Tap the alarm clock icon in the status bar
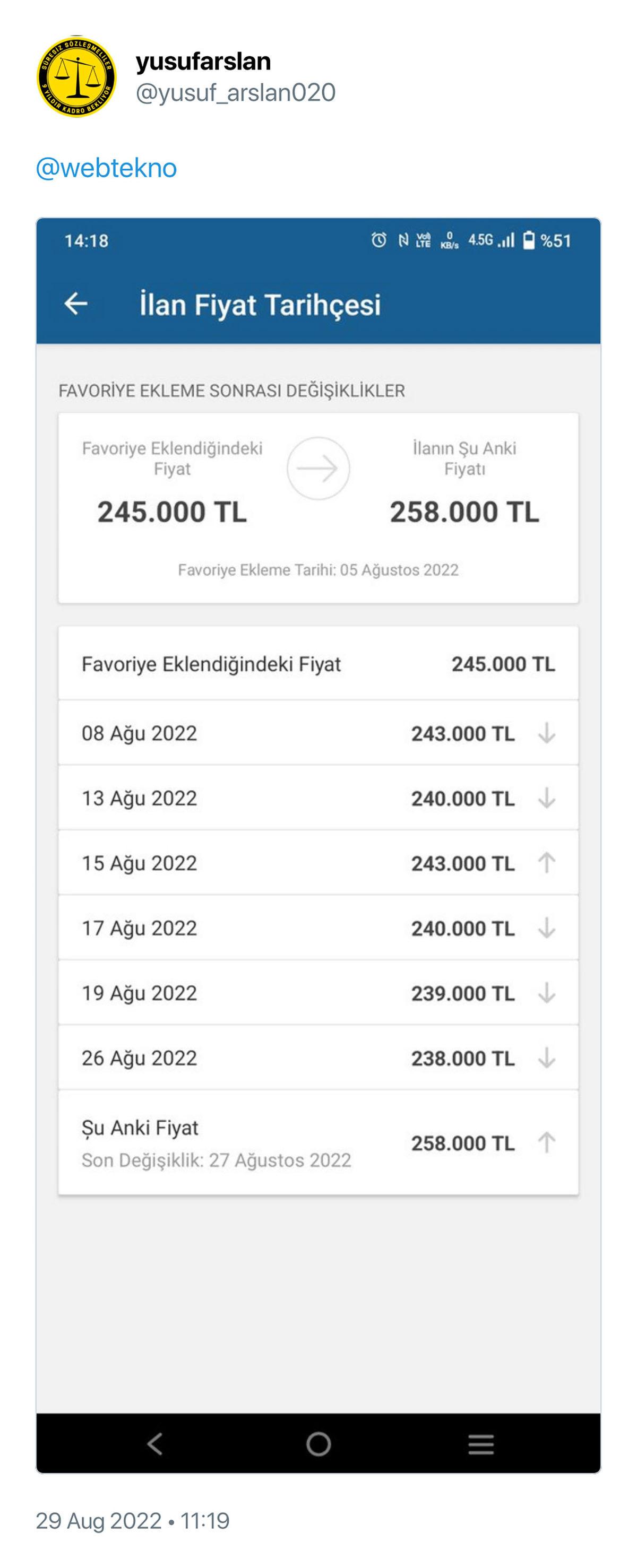The height and width of the screenshot is (1568, 637). coord(379,241)
